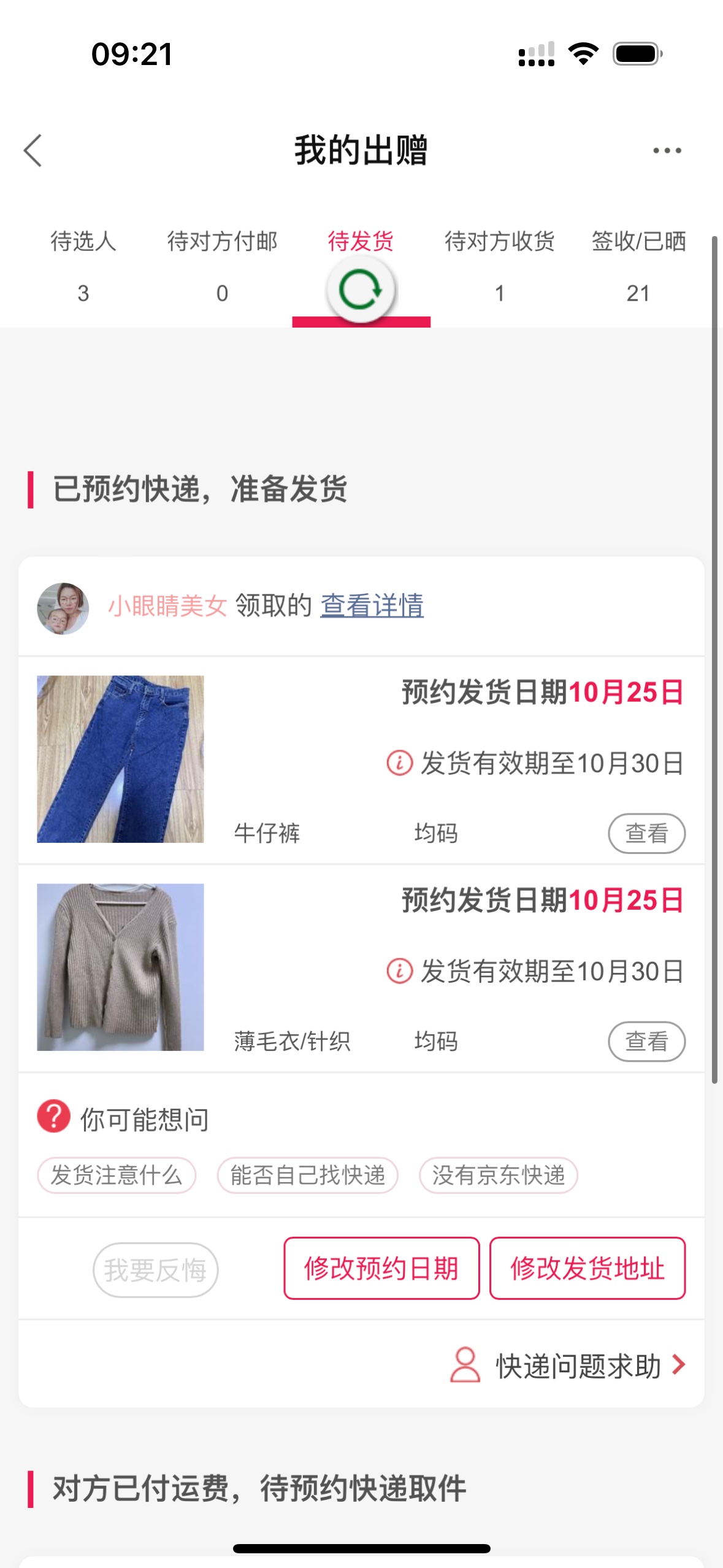The height and width of the screenshot is (1568, 723).
Task: Select the 能否自己找快递 question chip
Action: point(307,1175)
